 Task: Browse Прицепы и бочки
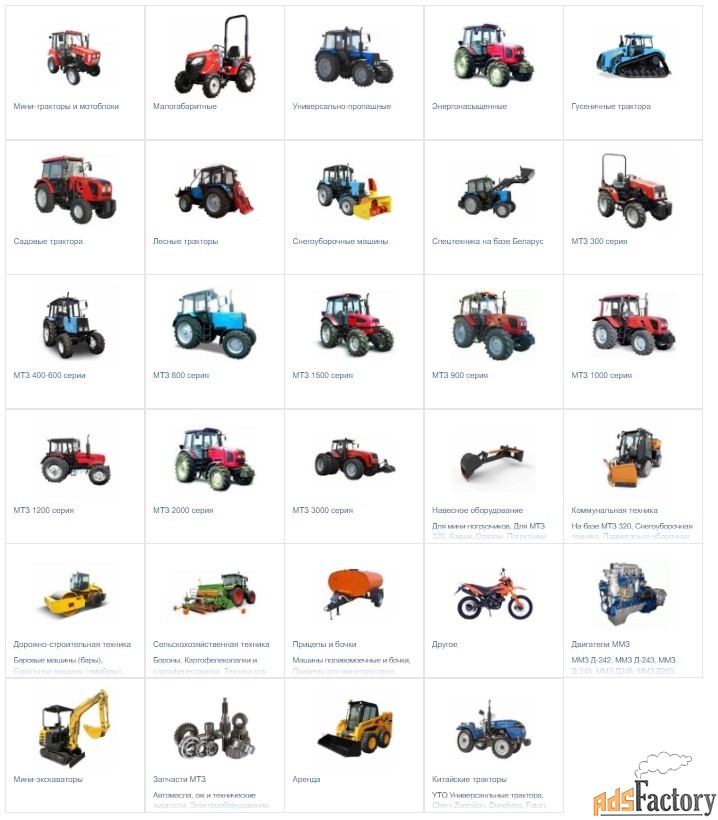tap(324, 644)
